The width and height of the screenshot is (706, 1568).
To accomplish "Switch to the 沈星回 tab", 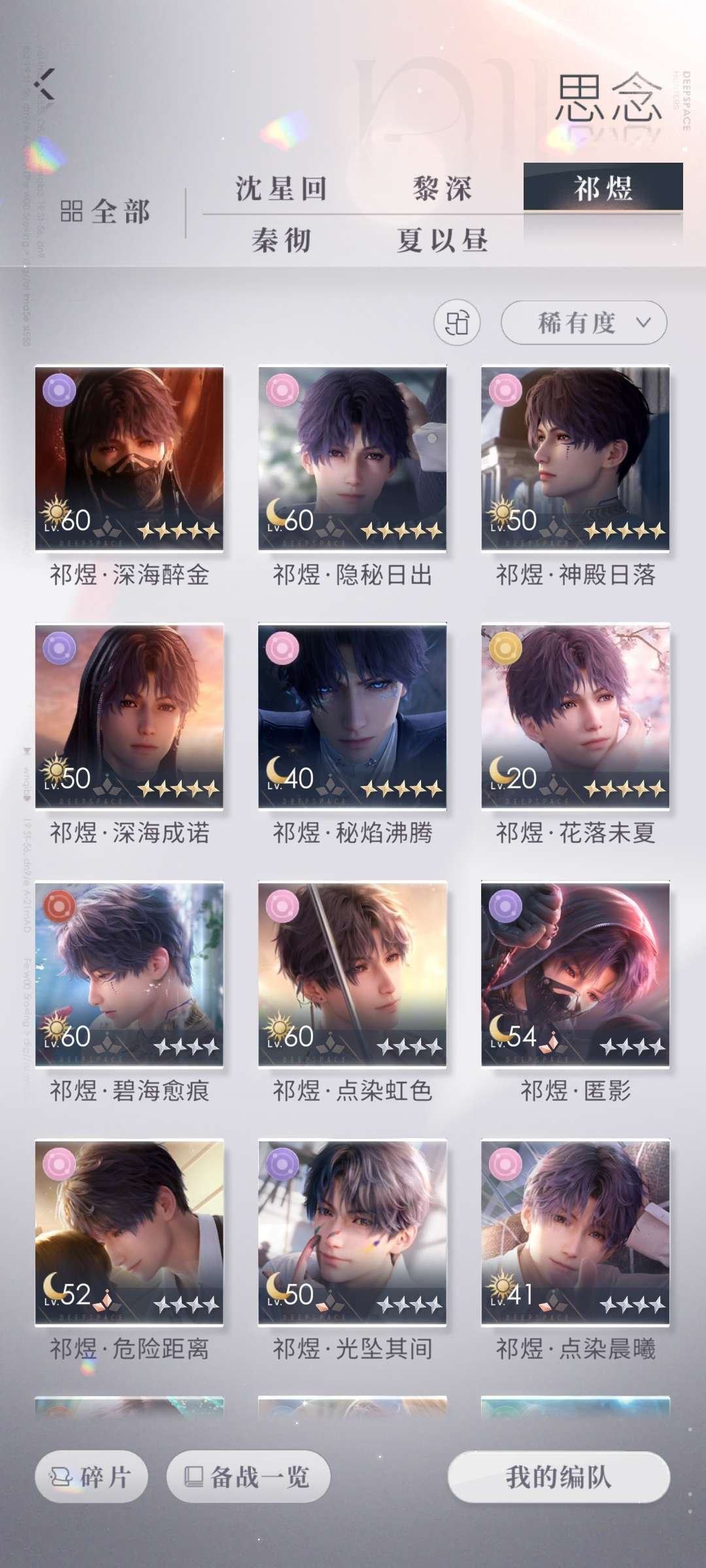I will click(281, 188).
